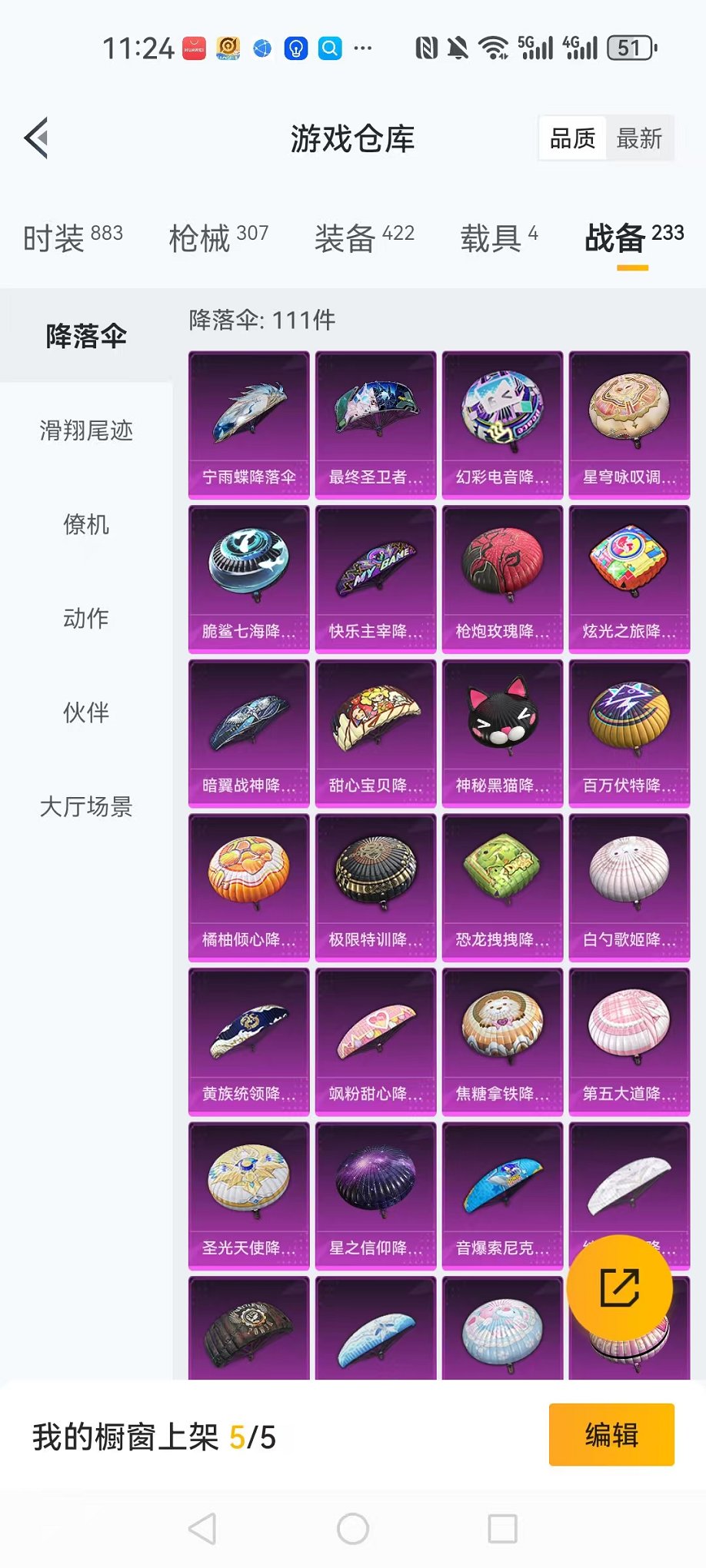Tap the 编辑 button for 我的橱窗
The image size is (706, 1568).
pos(611,1435)
